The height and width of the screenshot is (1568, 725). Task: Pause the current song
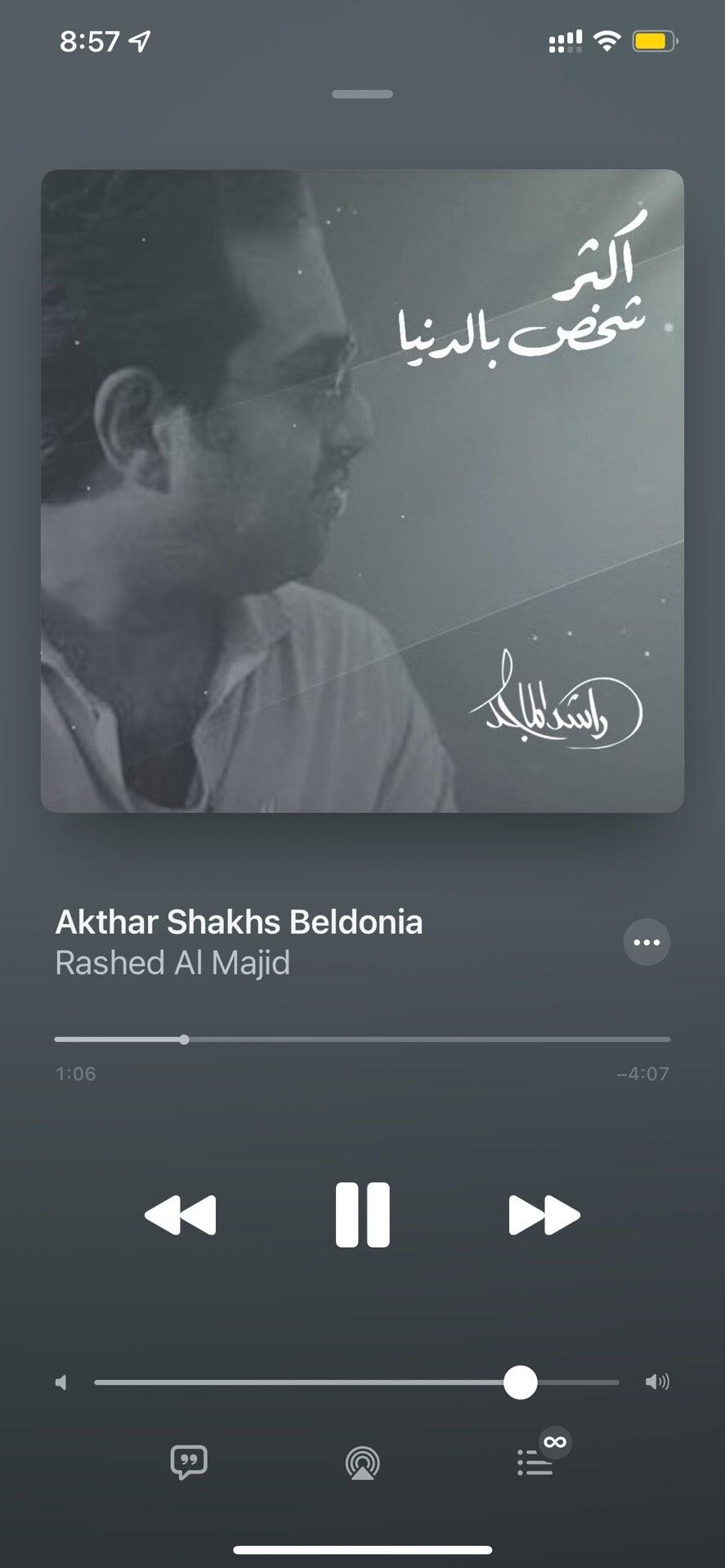[362, 1214]
